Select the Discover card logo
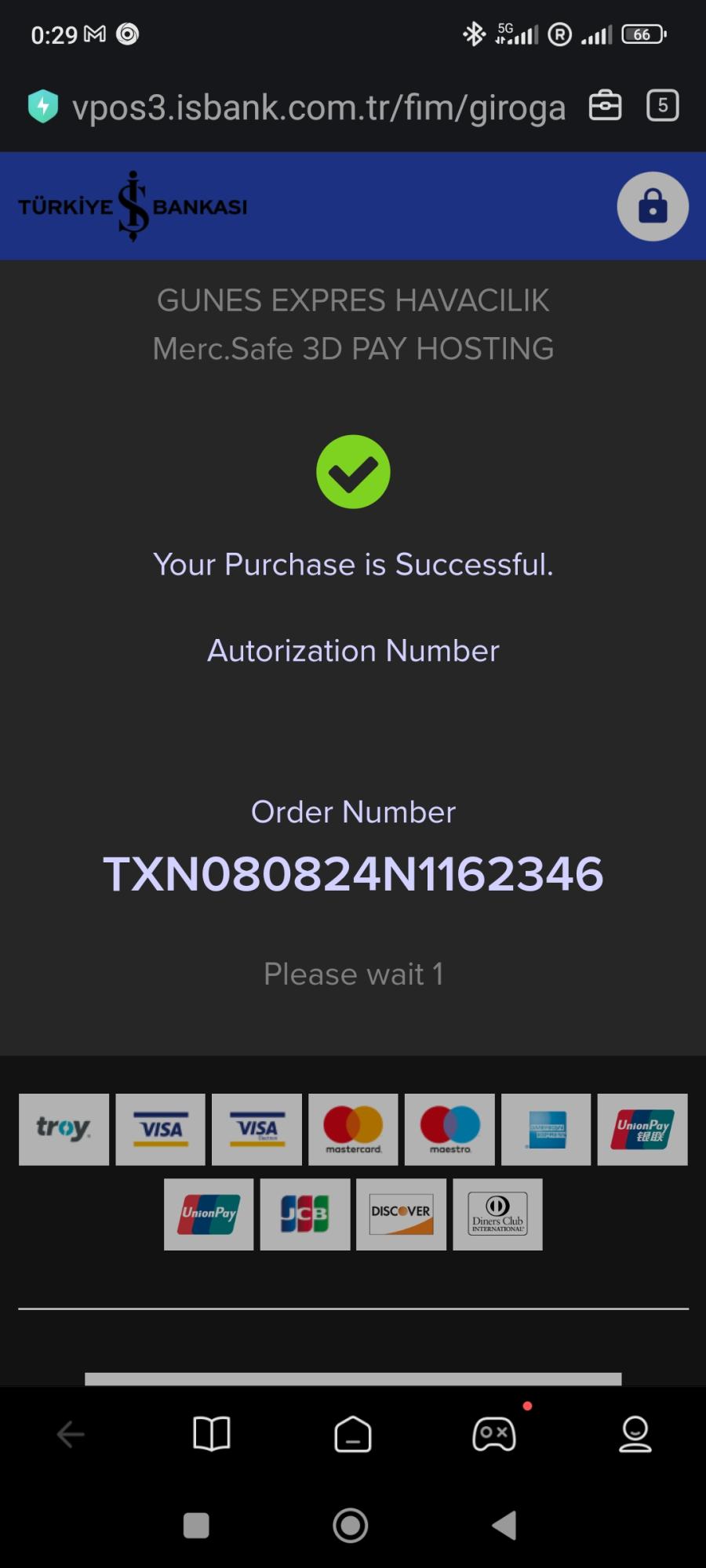 pos(401,1214)
